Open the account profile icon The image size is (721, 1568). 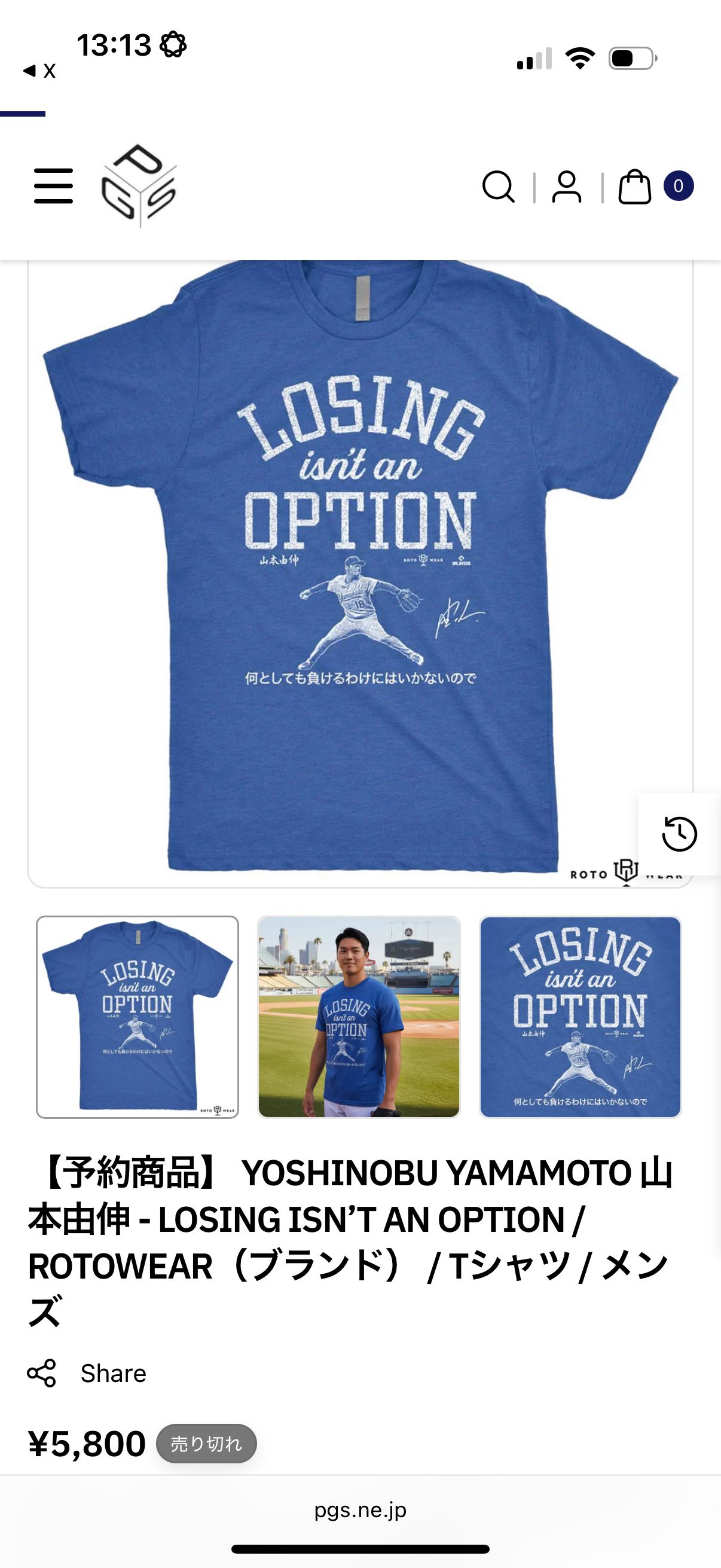pos(566,186)
